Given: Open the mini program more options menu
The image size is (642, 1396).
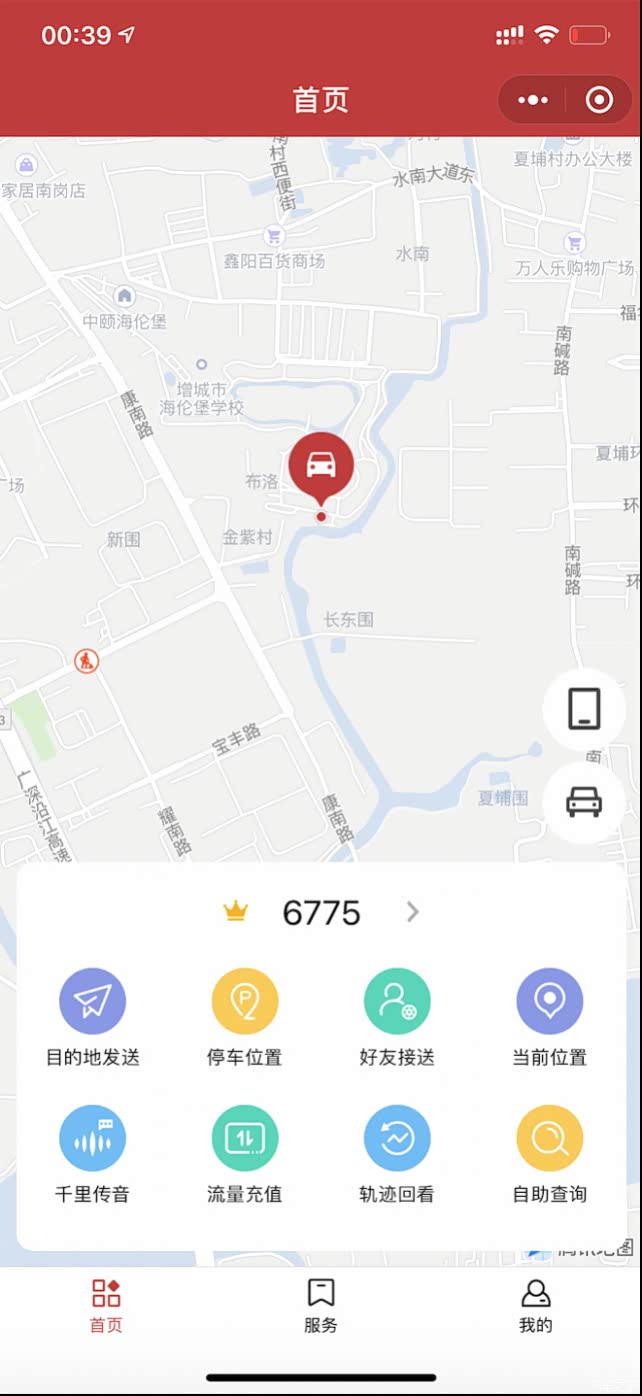Looking at the screenshot, I should click(533, 100).
